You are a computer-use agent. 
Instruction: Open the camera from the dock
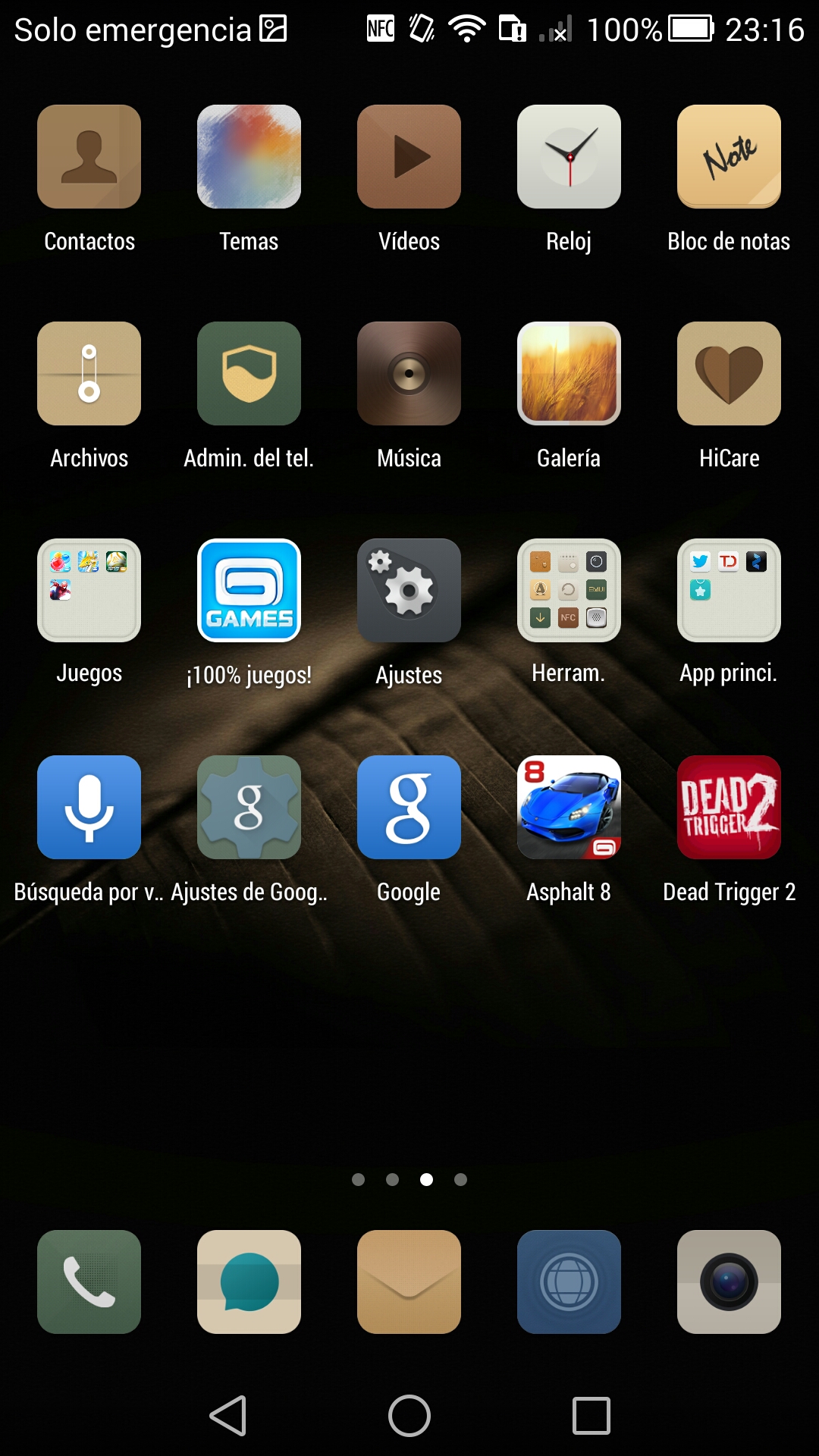729,1282
